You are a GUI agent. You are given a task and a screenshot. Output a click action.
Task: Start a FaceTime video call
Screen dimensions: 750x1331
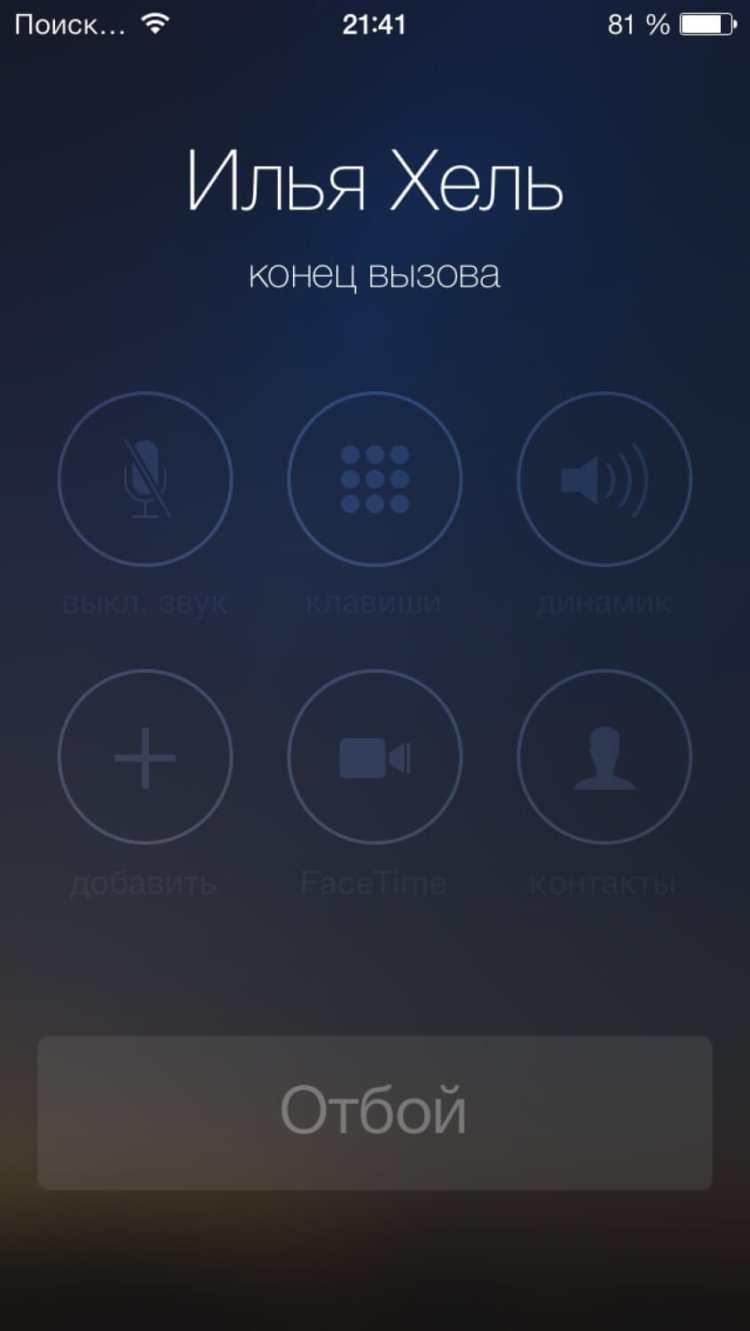coord(375,757)
